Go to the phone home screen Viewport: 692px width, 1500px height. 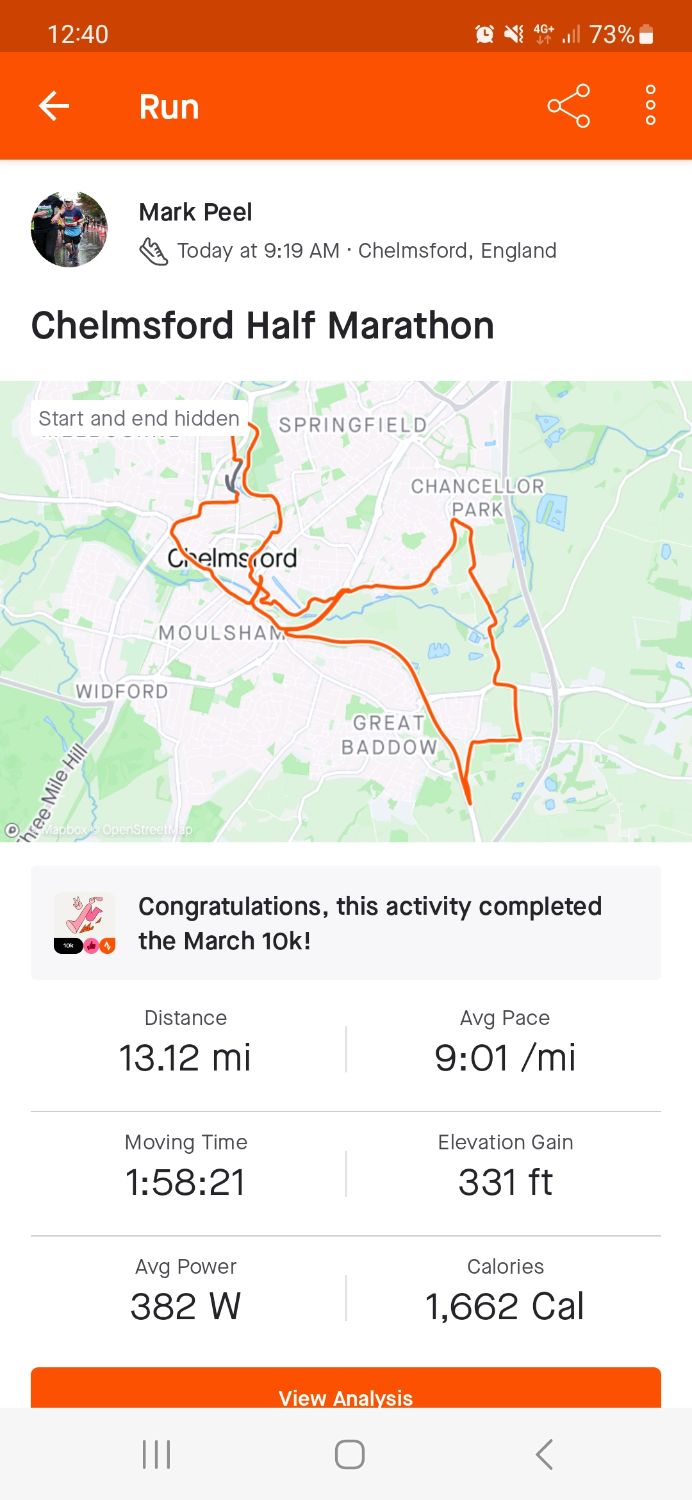(349, 1454)
